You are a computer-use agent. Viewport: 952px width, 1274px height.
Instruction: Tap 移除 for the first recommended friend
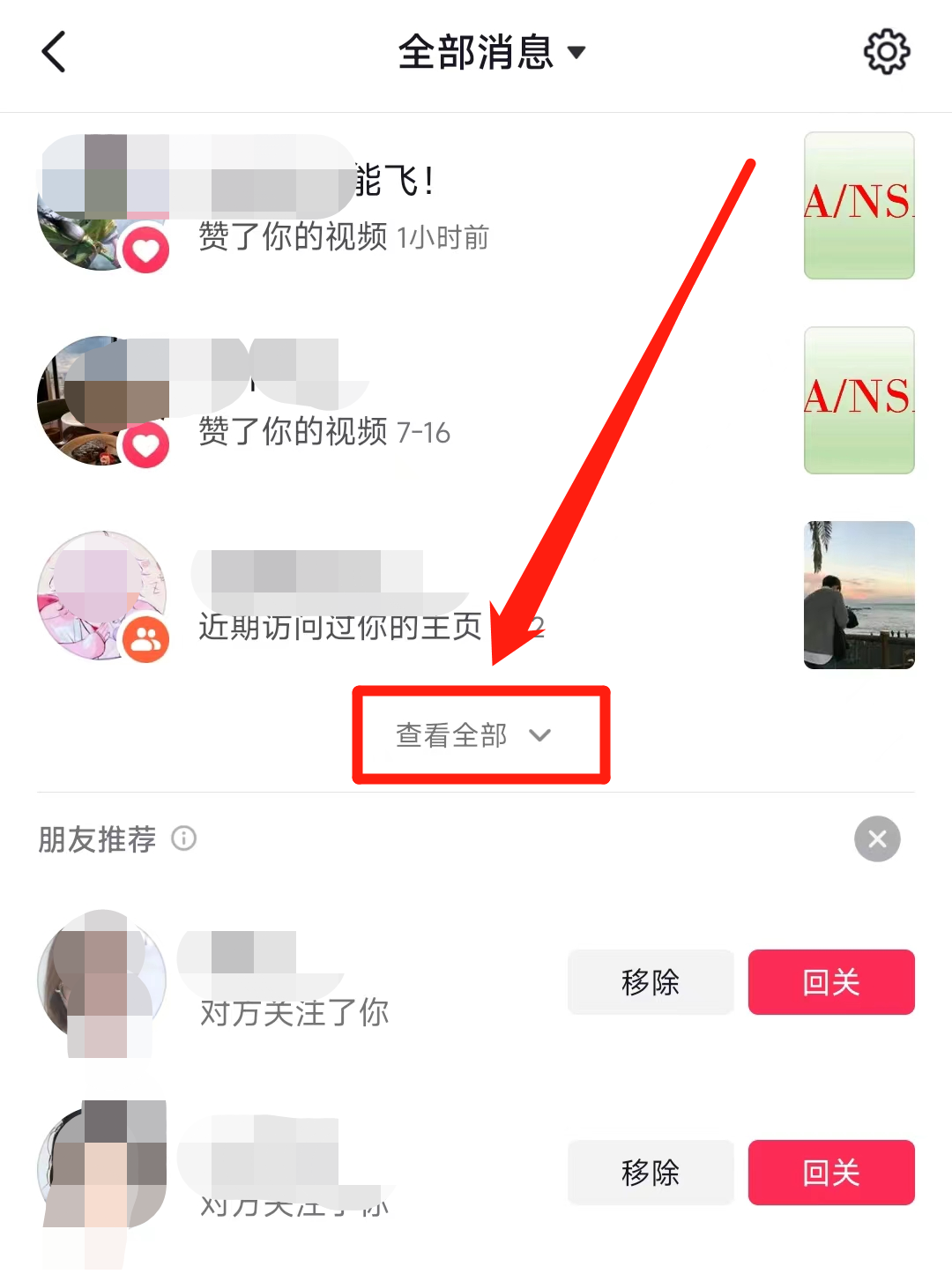651,982
